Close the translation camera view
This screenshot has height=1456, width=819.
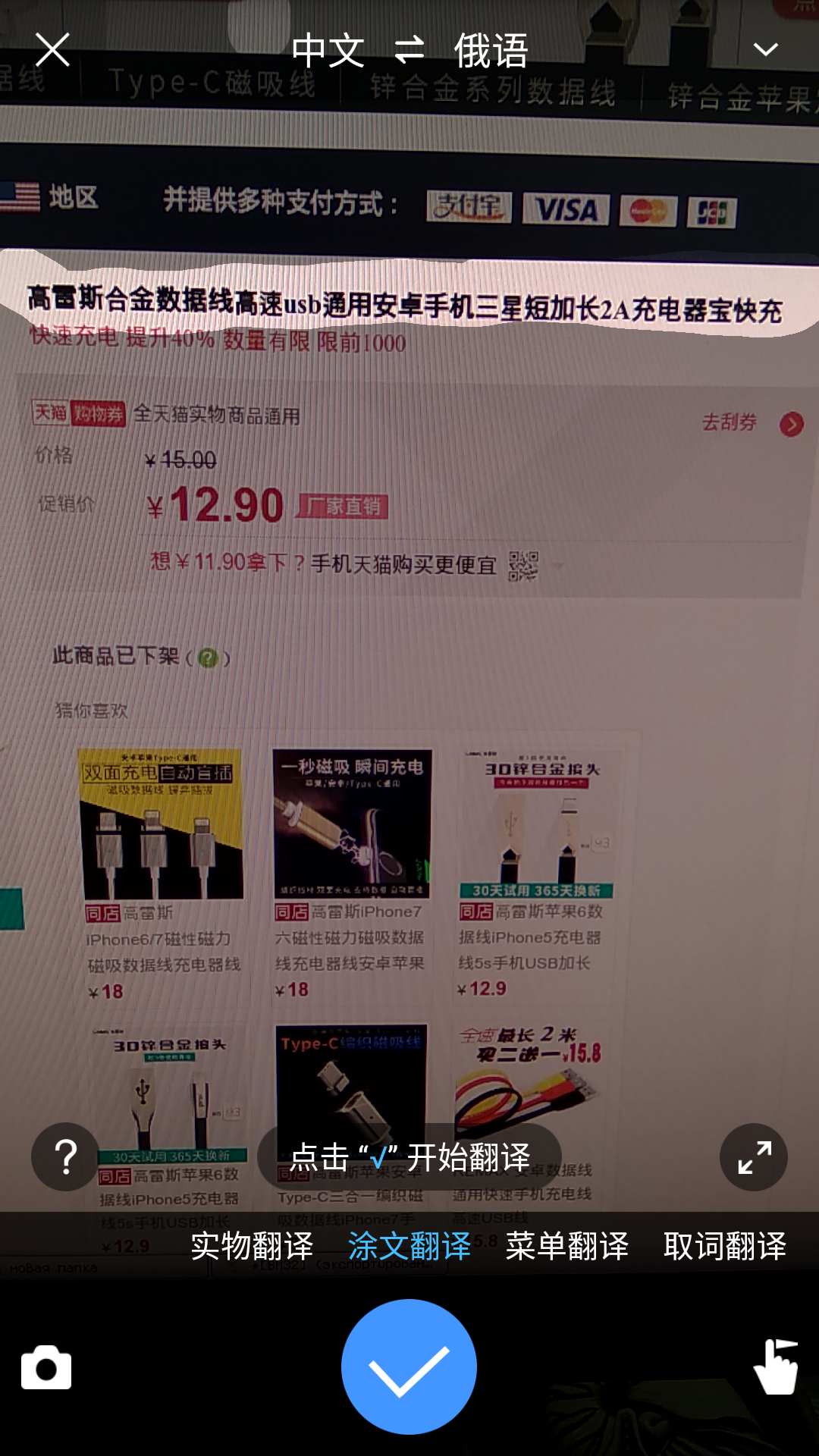(x=52, y=50)
